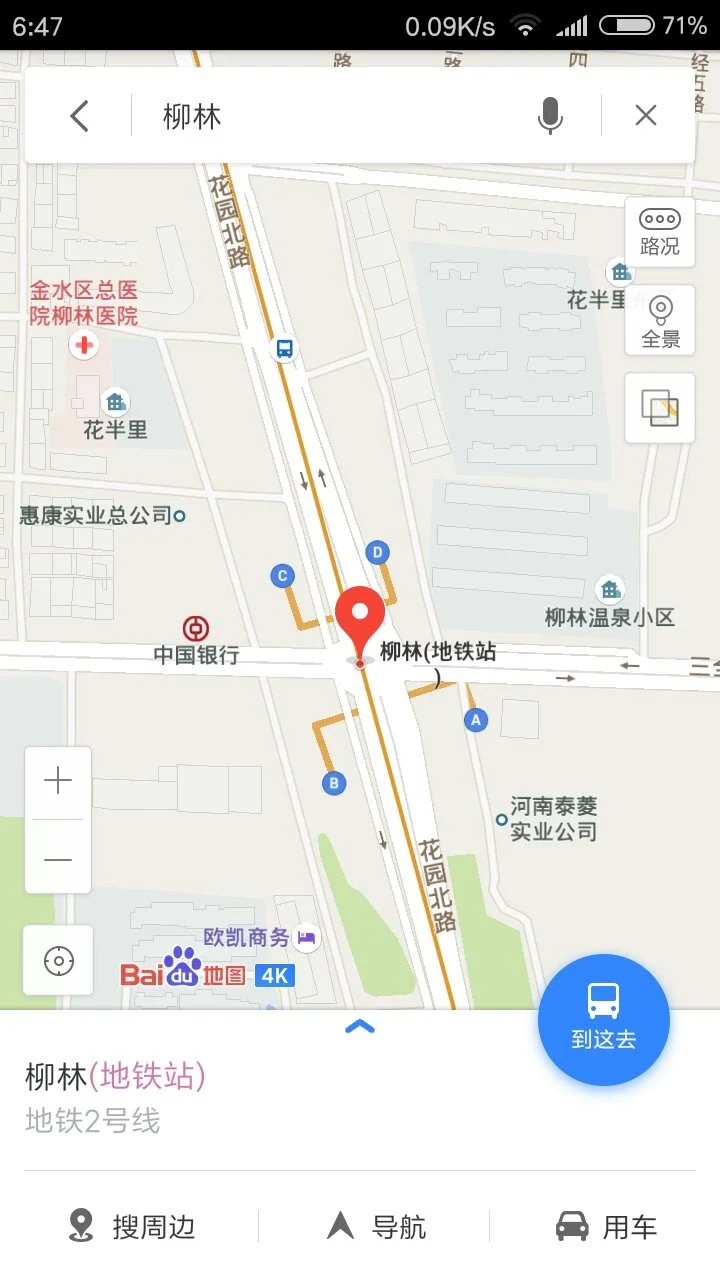Select subway exit marker D
Viewport: 720px width, 1280px height.
pos(377,551)
